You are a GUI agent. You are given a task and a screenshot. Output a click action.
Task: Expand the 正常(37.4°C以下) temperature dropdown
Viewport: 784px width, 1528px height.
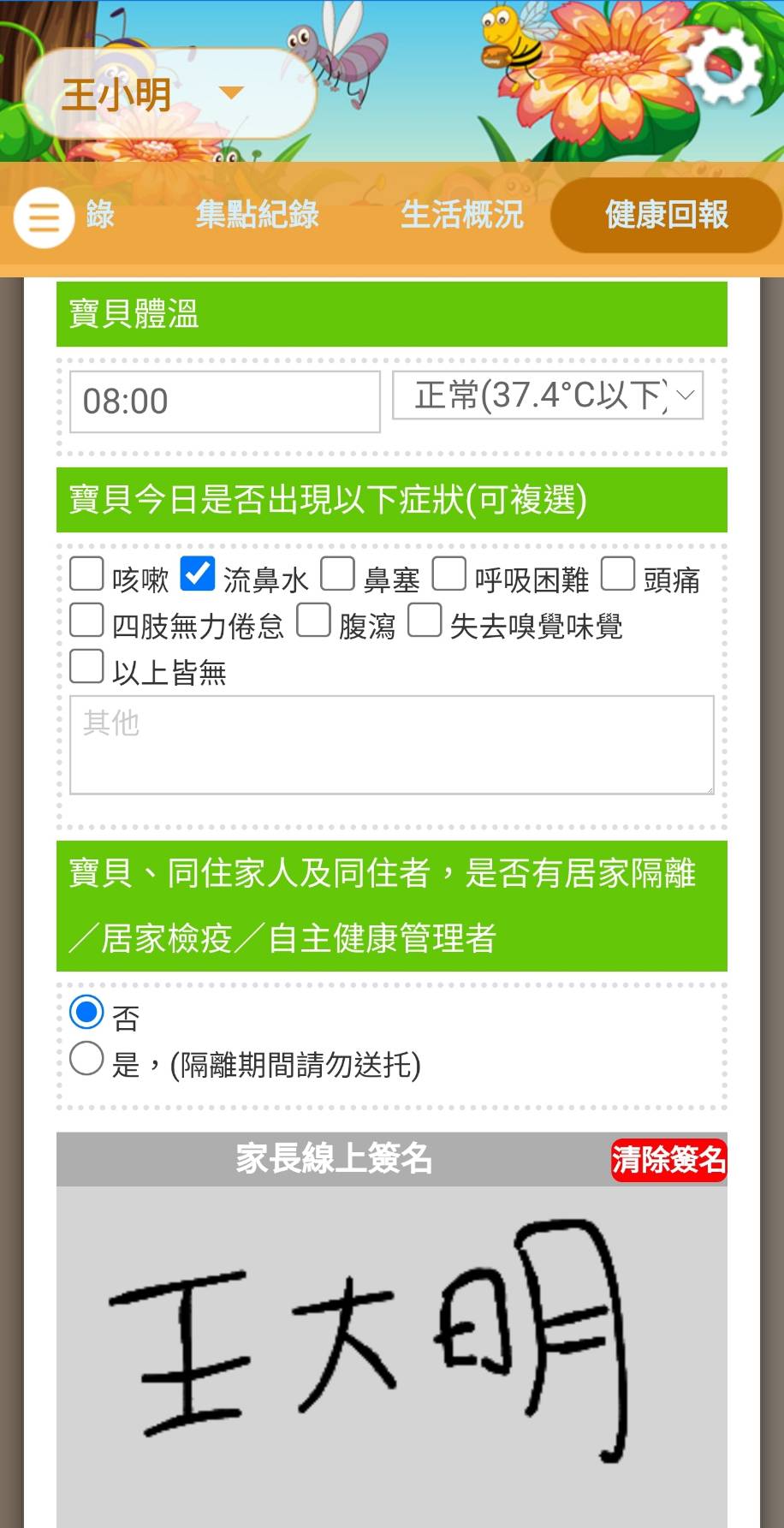548,395
